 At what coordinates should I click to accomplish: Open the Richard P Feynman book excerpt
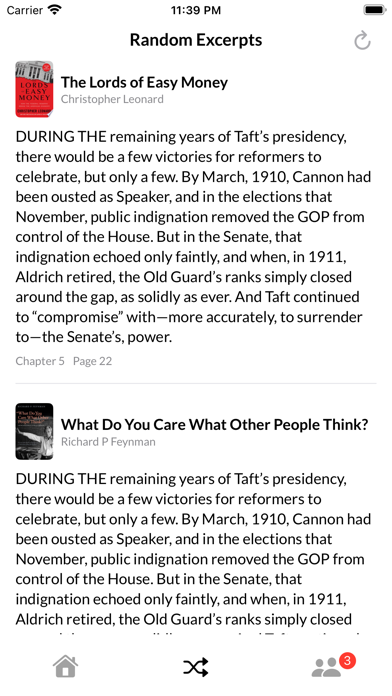[196, 518]
